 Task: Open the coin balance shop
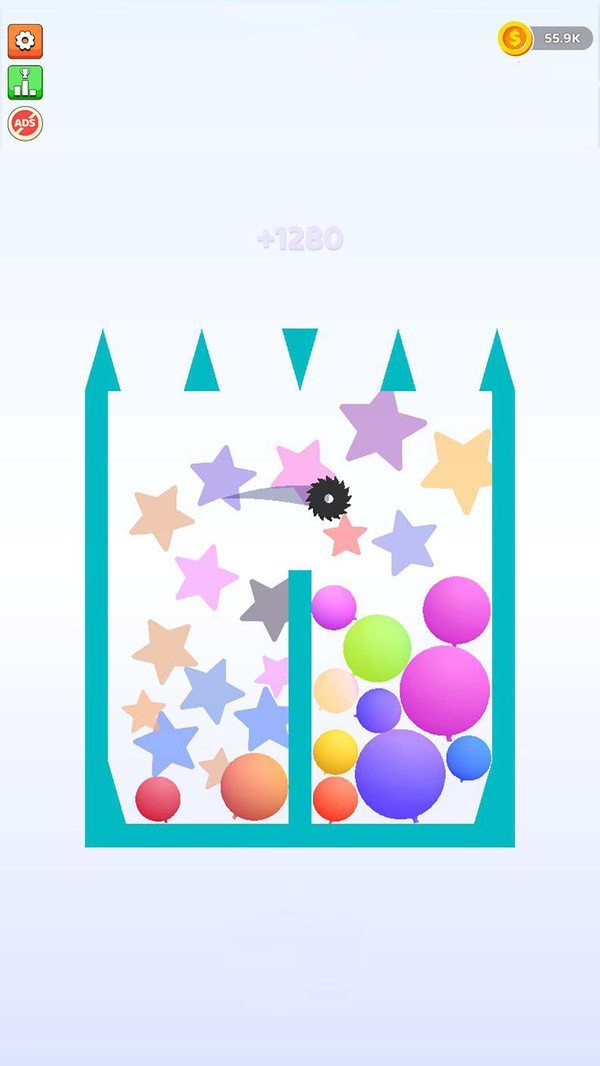(545, 39)
